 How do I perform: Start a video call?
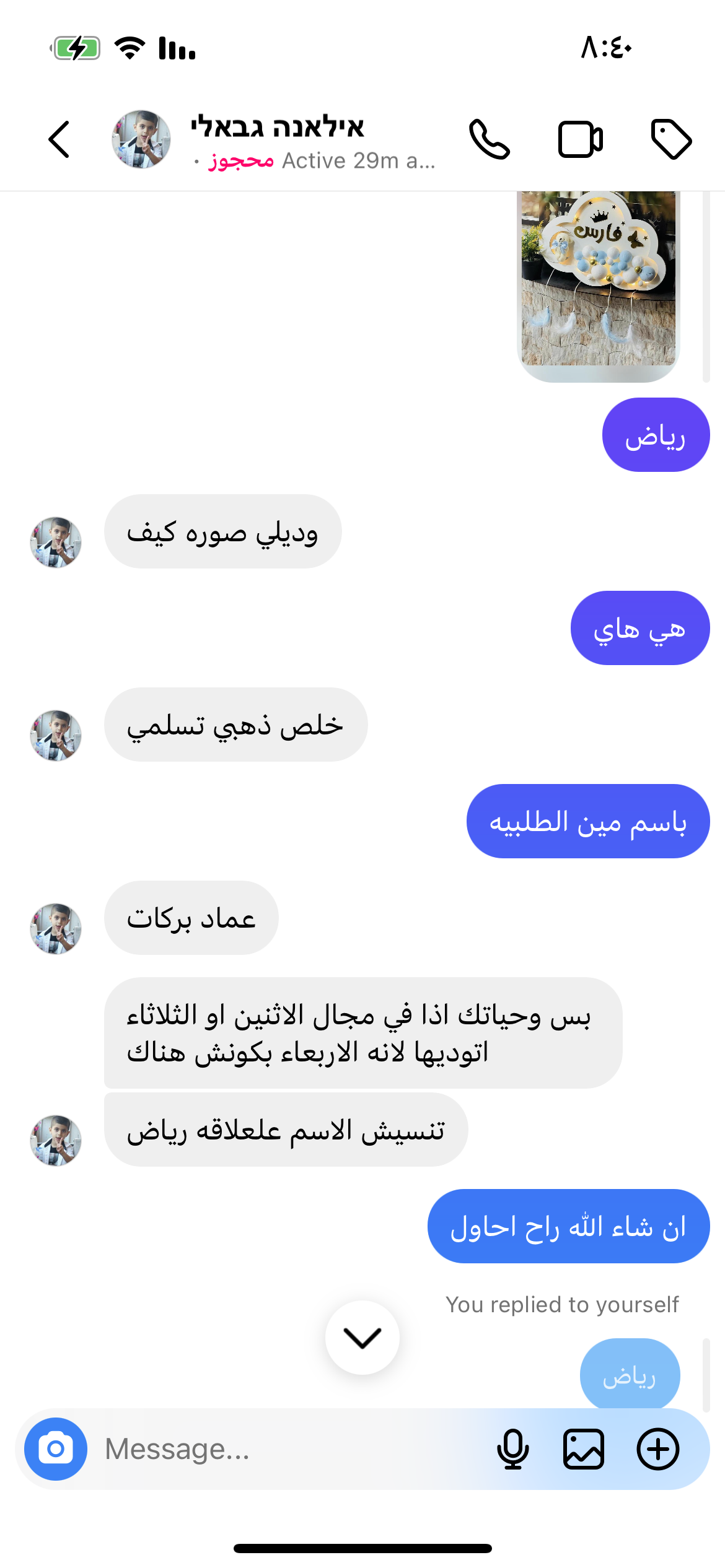tap(580, 139)
